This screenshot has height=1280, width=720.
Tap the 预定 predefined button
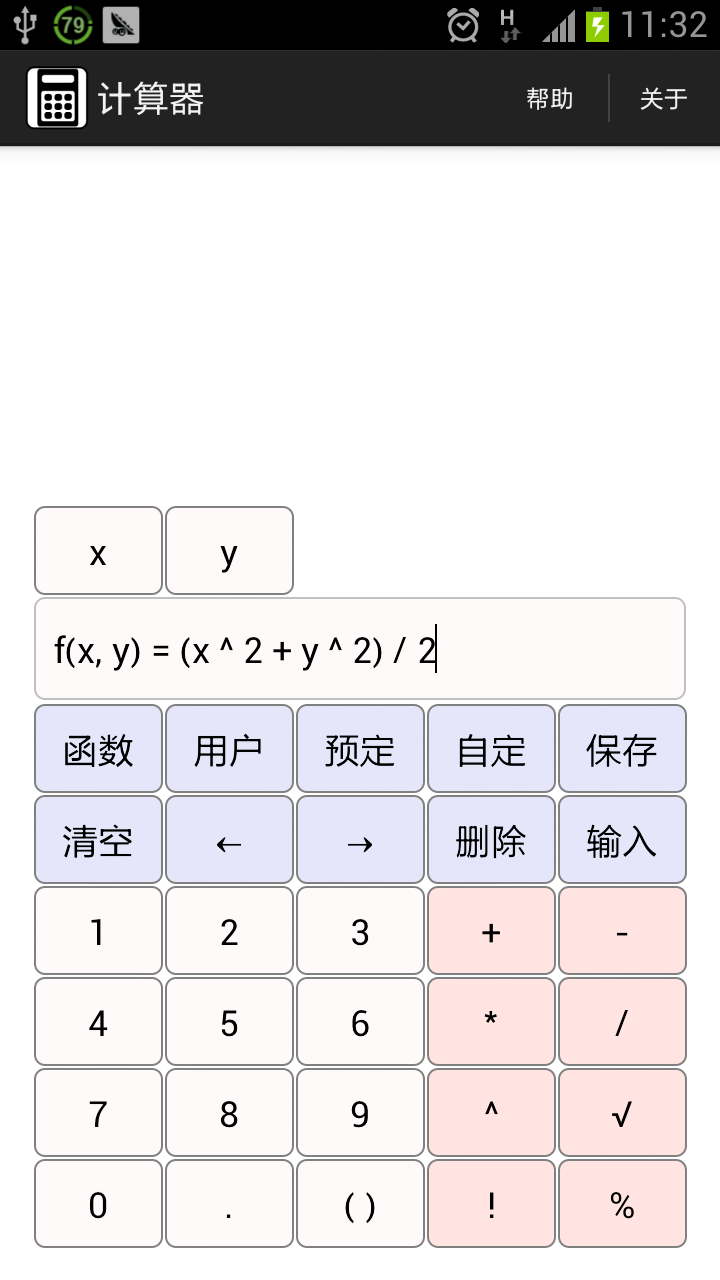[x=360, y=749]
